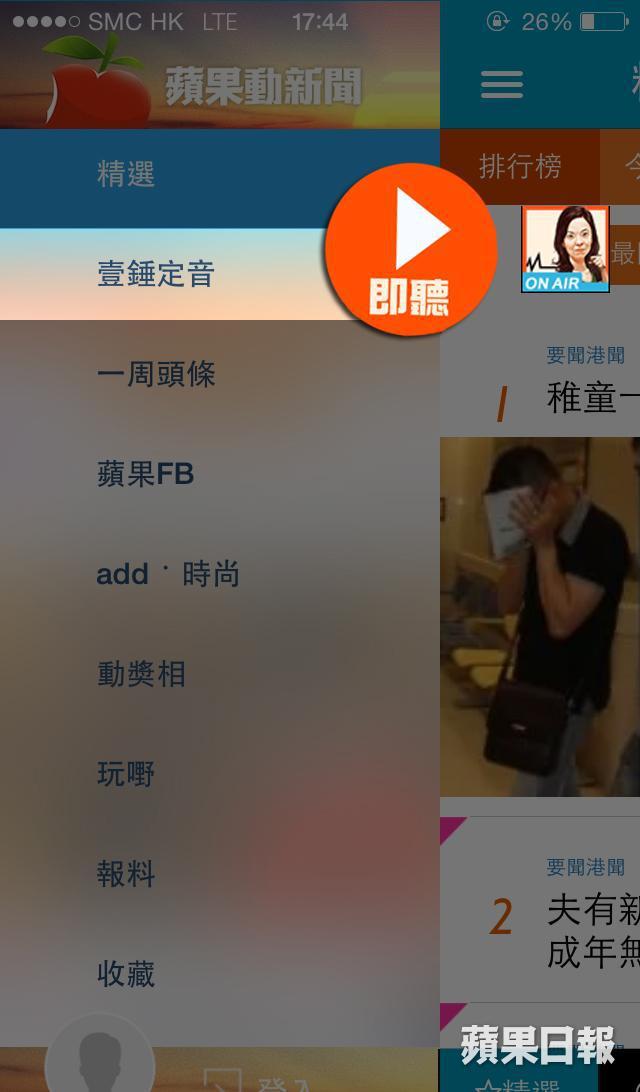Open the top-ranked news photo
640x1092 pixels.
[x=540, y=615]
